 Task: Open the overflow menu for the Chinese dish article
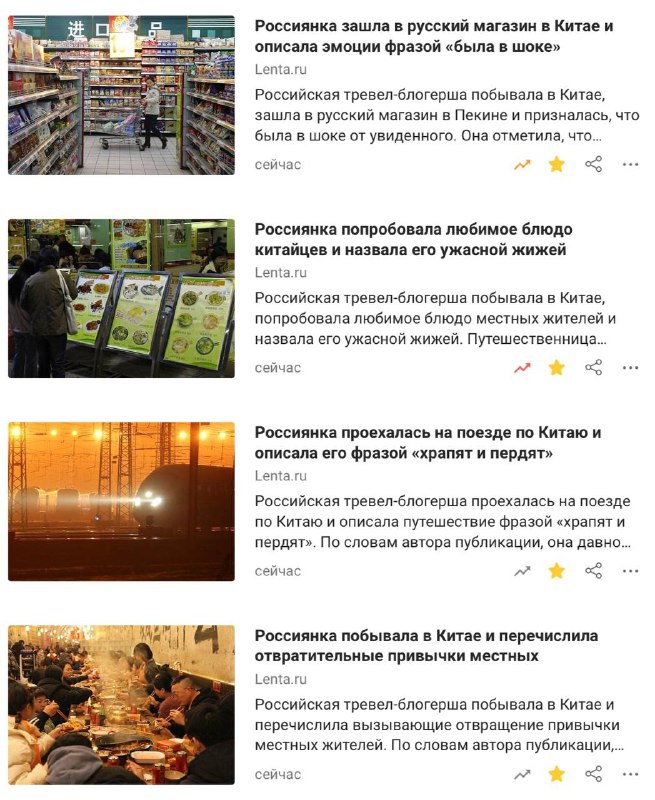[x=630, y=368]
